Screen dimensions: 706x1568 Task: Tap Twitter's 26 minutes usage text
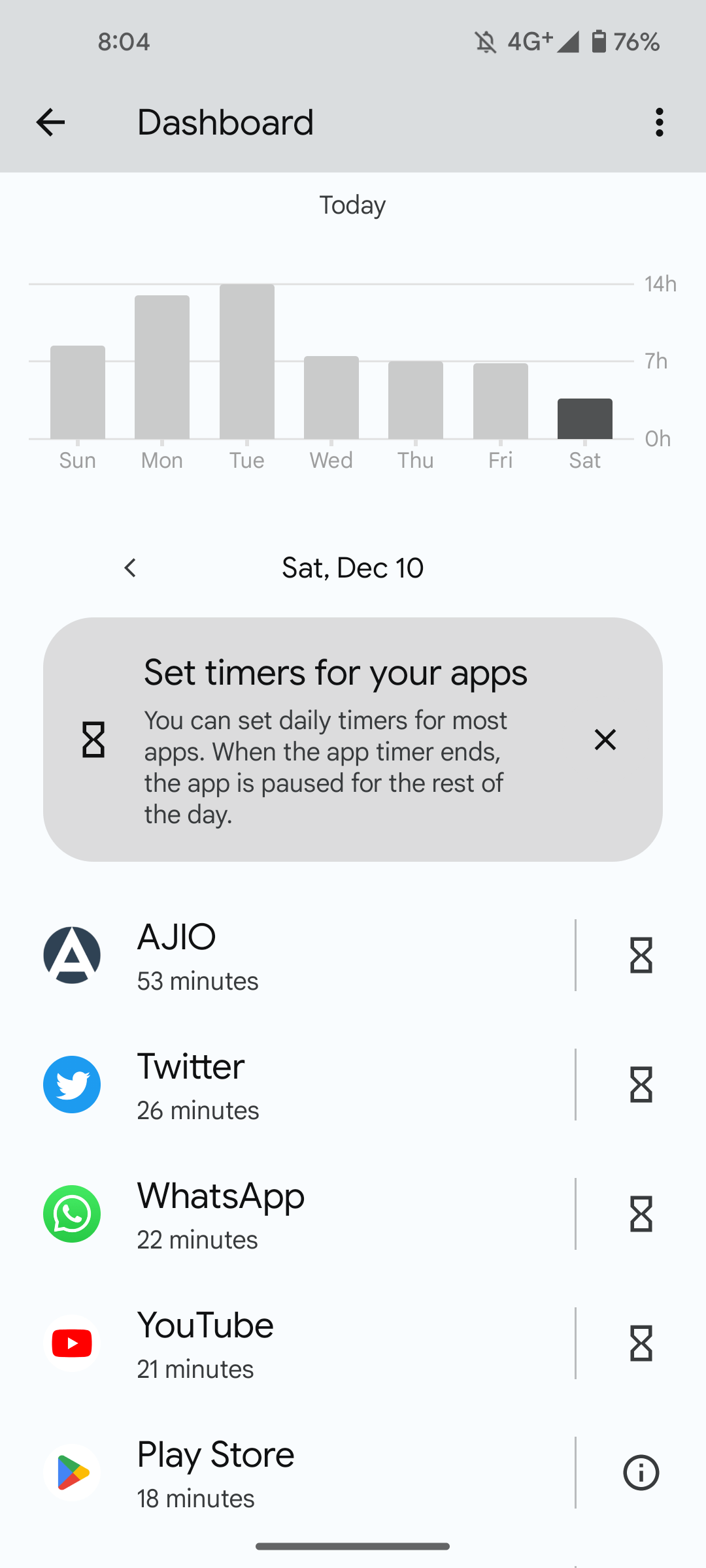coord(197,1109)
